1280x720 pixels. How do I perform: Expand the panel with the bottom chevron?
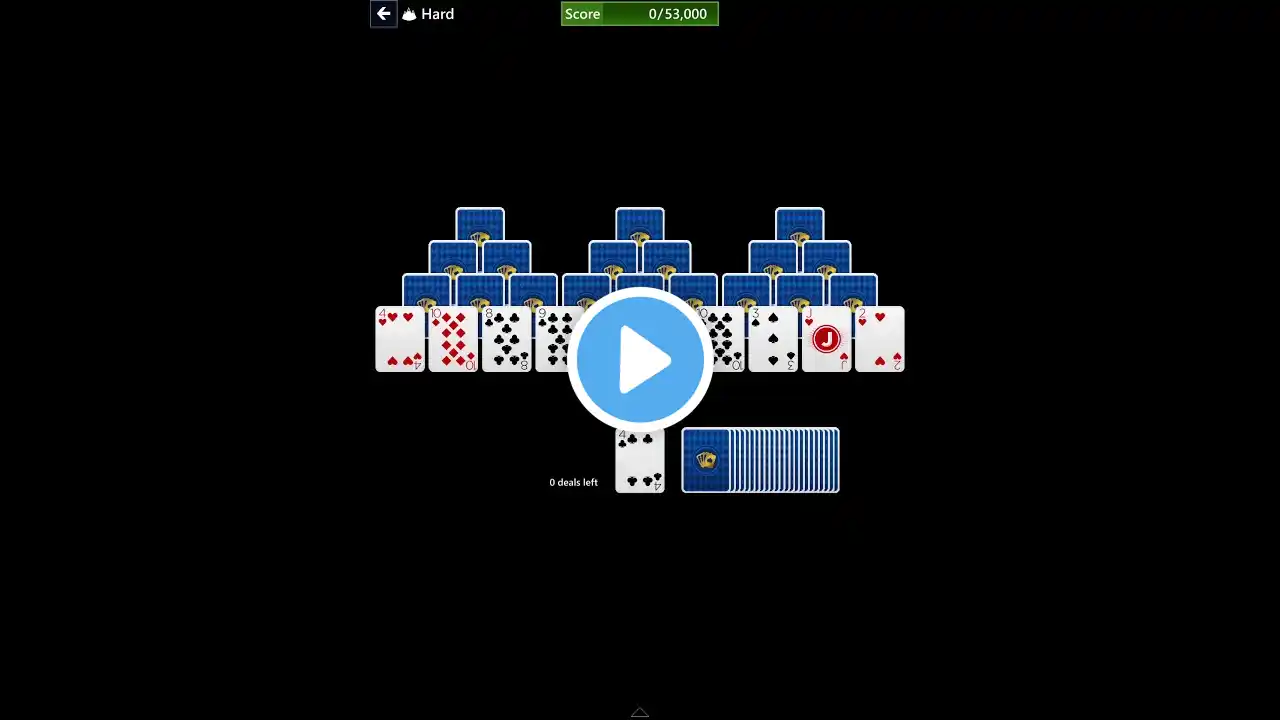click(x=640, y=712)
